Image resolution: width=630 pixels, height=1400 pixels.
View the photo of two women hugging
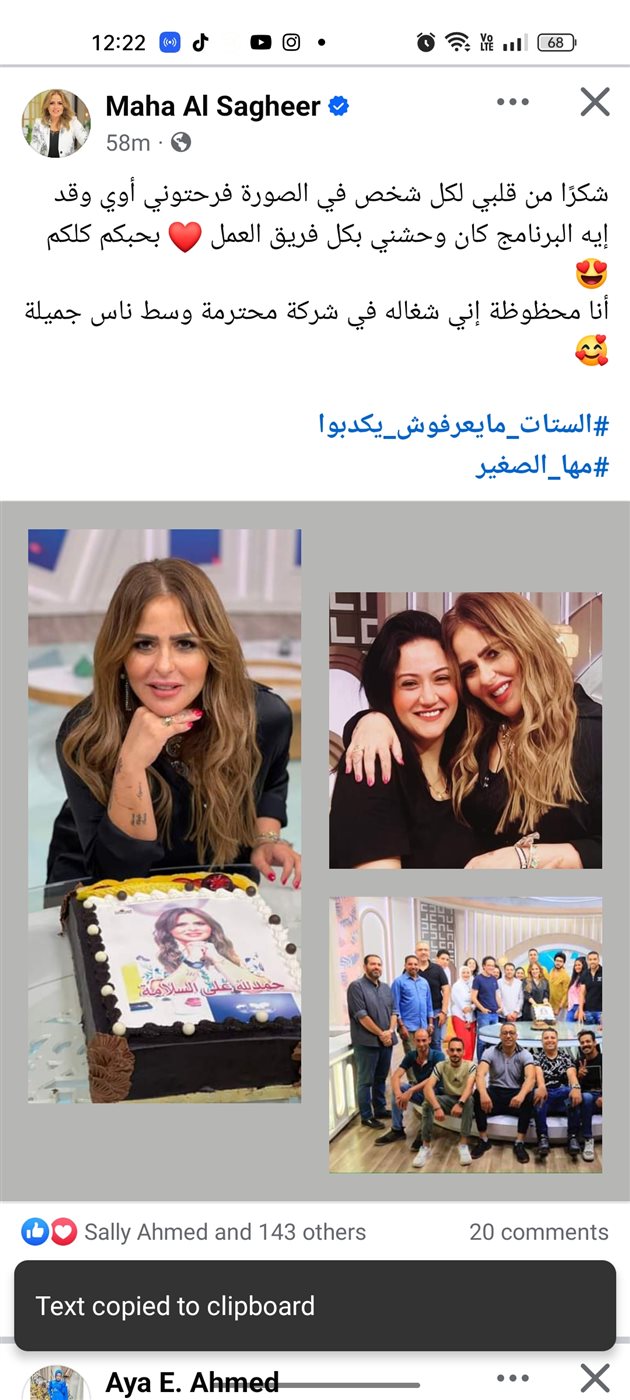click(x=466, y=730)
